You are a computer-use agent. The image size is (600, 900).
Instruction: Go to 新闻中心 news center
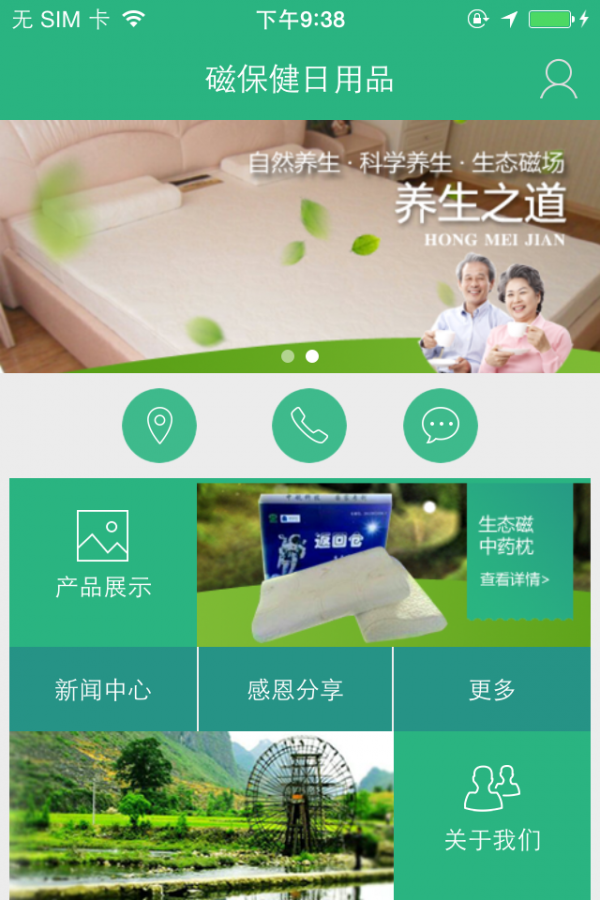(103, 689)
